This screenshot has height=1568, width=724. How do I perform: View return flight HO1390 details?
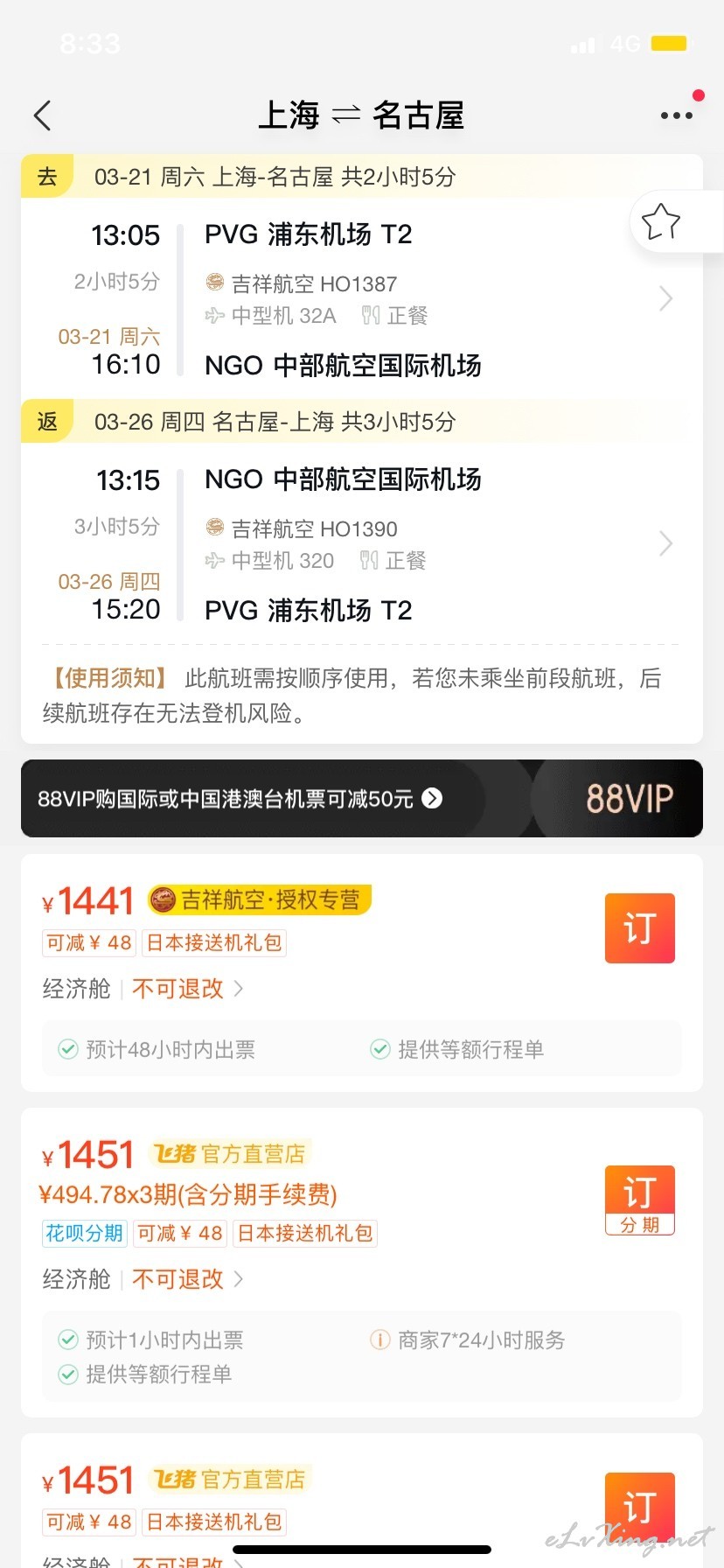click(x=362, y=544)
